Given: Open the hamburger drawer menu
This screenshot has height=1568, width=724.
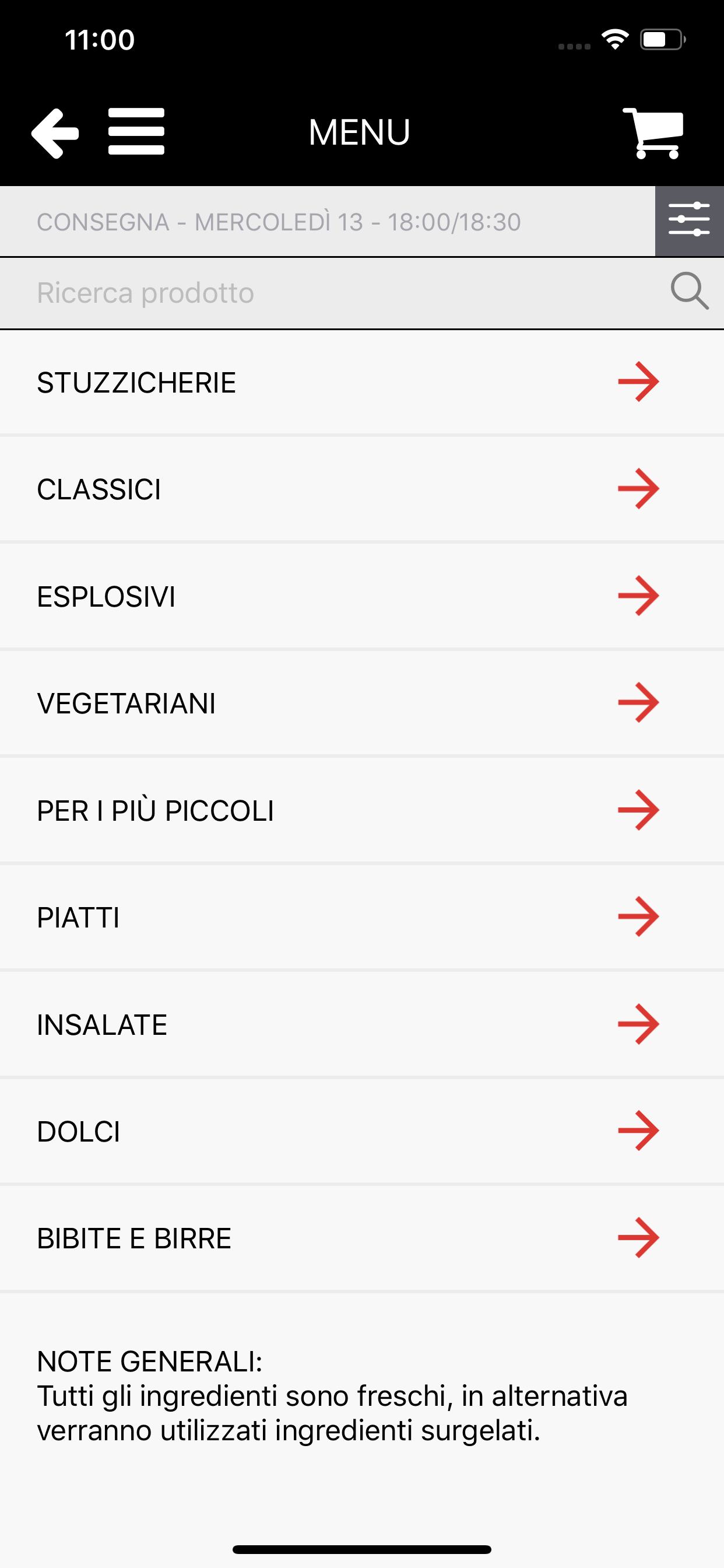Looking at the screenshot, I should (136, 131).
